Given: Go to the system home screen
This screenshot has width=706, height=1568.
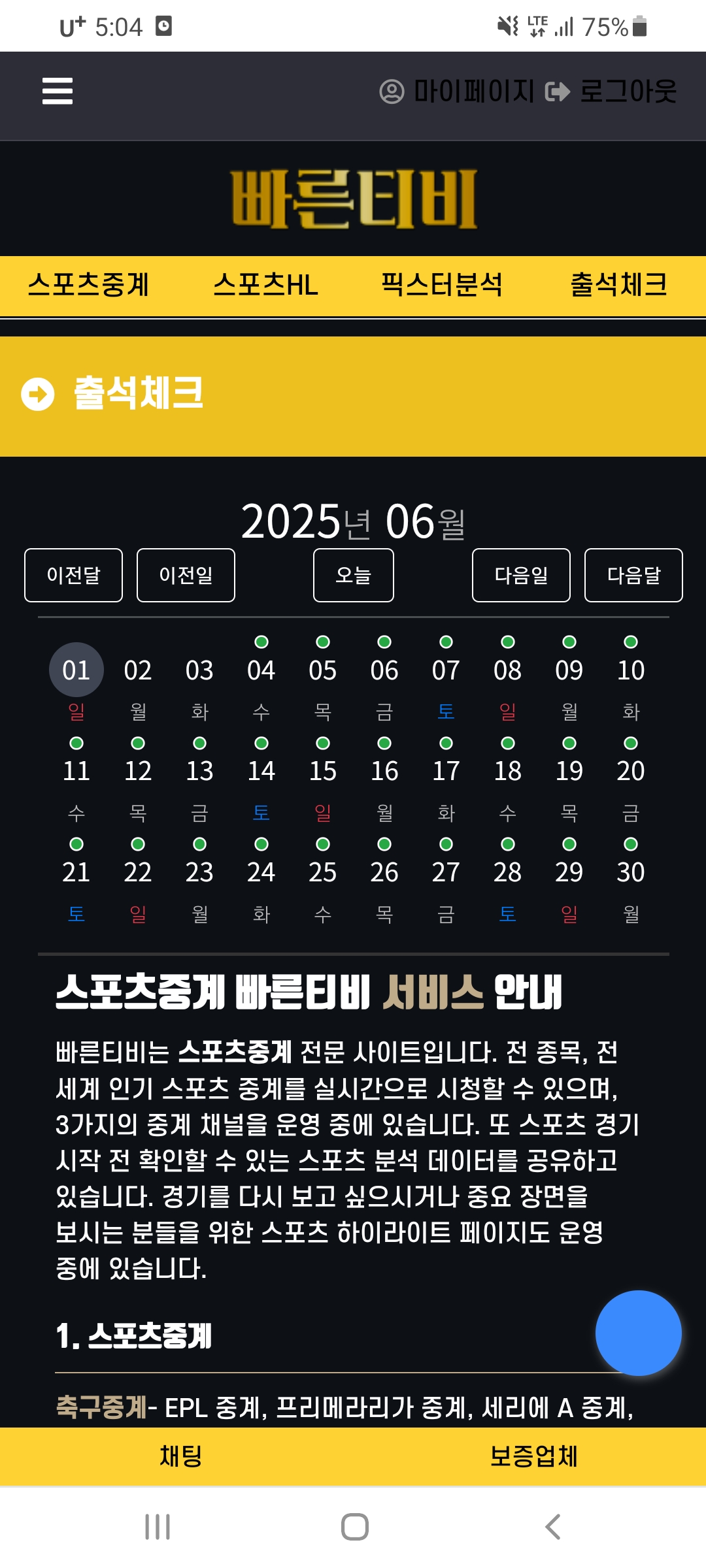Looking at the screenshot, I should pyautogui.click(x=354, y=1527).
